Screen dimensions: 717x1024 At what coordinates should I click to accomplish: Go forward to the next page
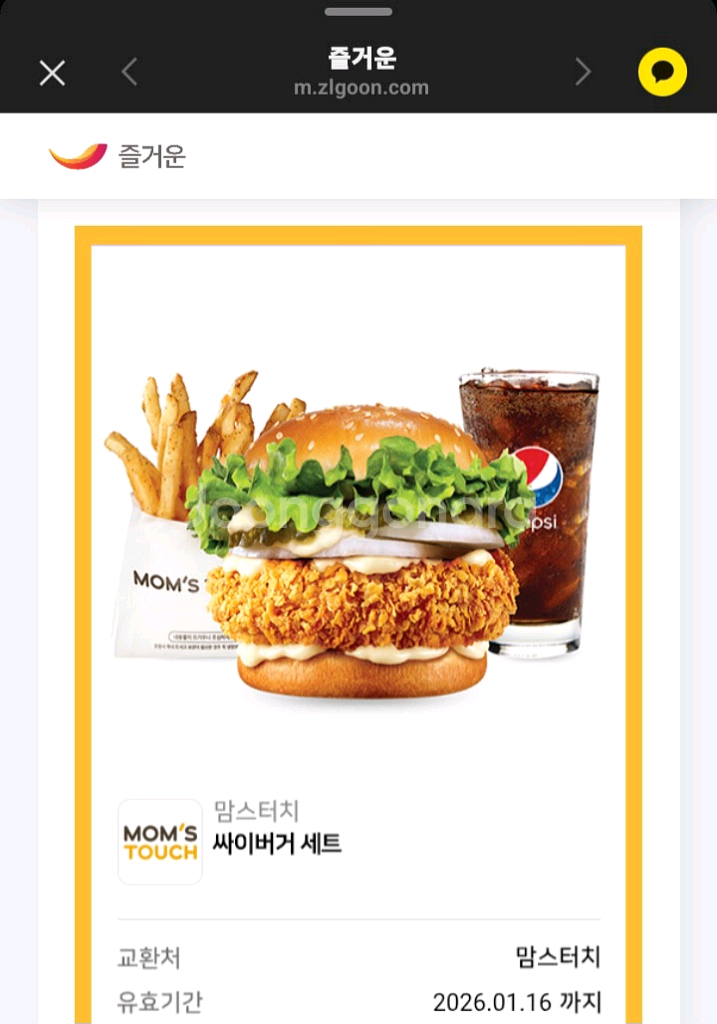click(583, 72)
